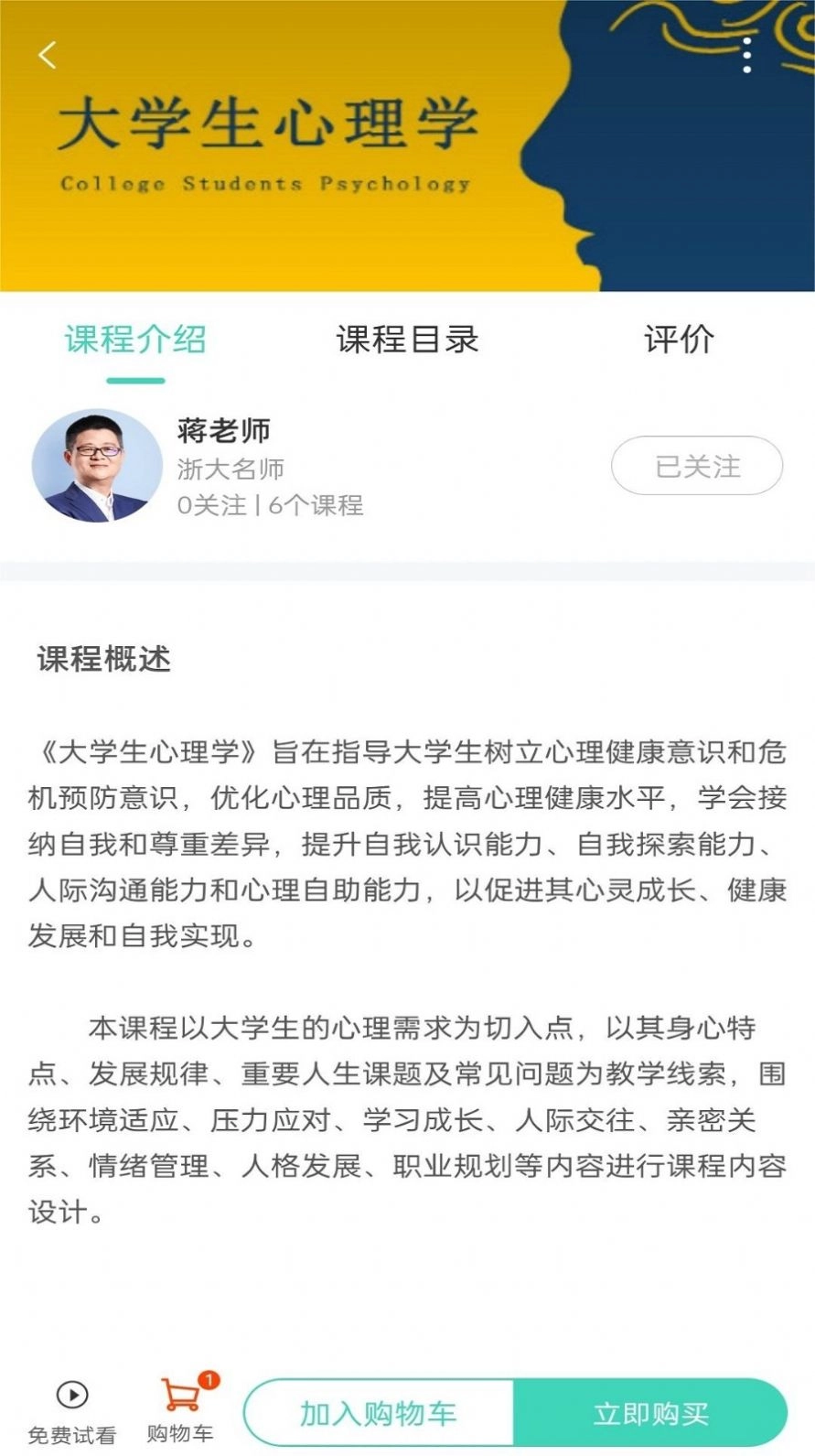Screen dimensions: 815x1456
Task: Stay on the 课程介绍 tab
Action: 135,340
